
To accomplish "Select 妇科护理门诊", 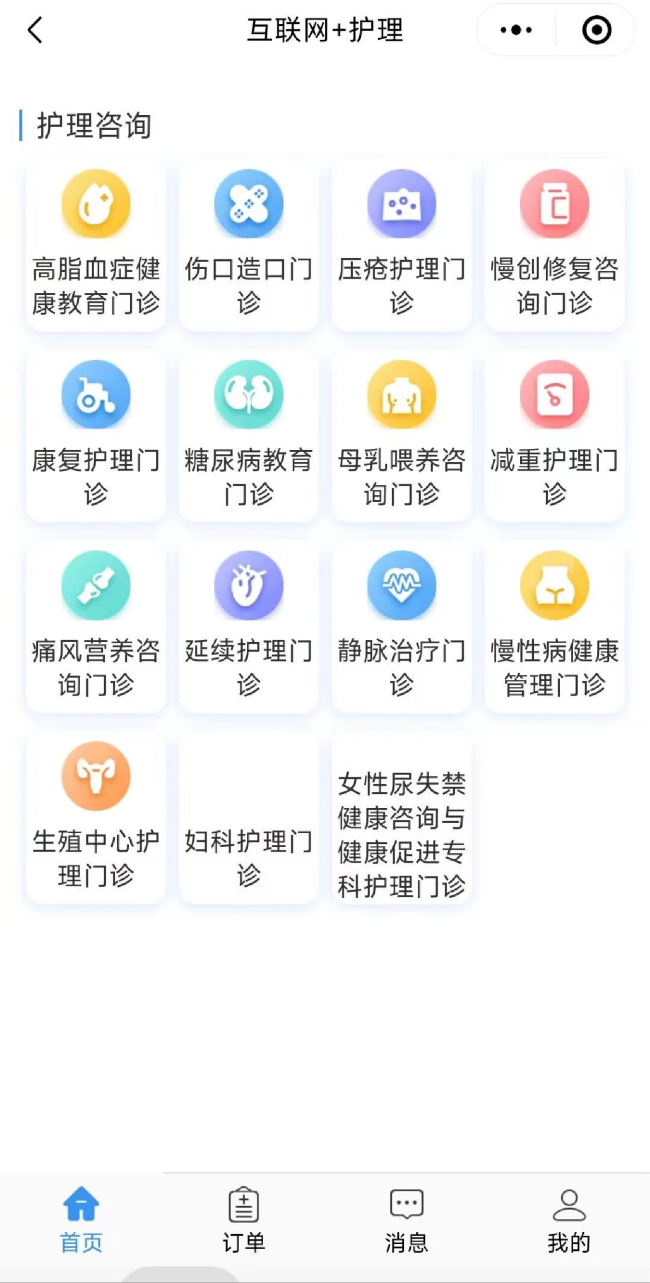I will click(249, 818).
